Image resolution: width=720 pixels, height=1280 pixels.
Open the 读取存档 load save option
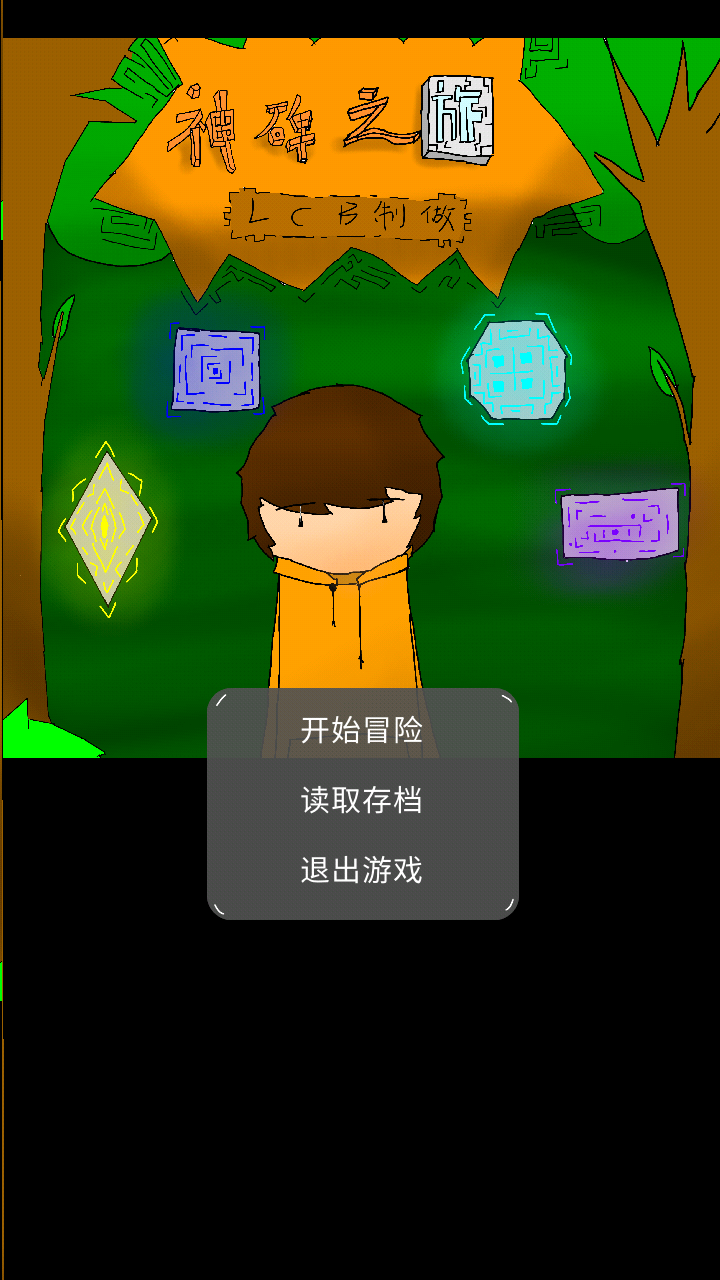(362, 800)
